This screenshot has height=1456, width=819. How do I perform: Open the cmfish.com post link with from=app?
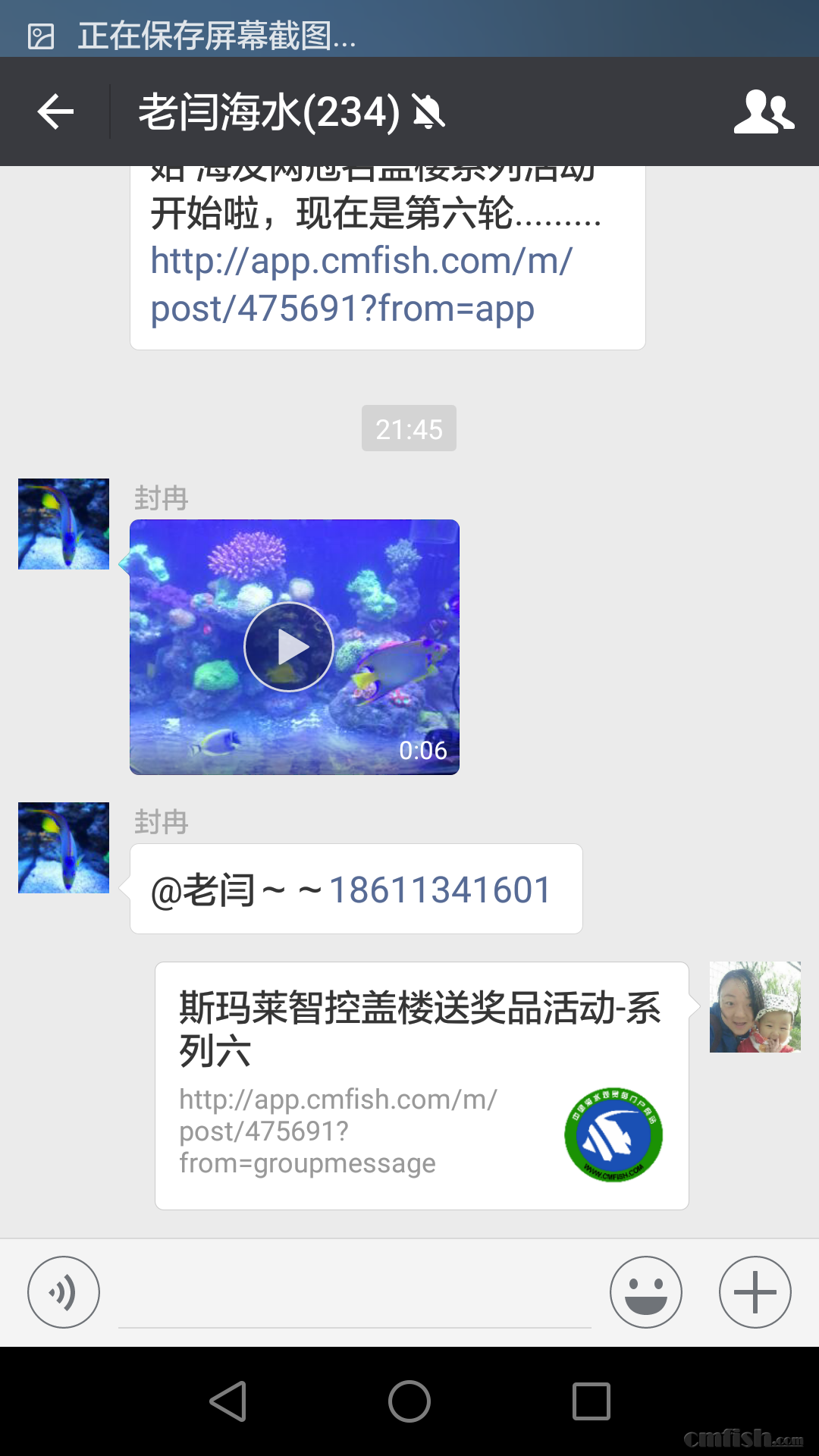tap(361, 284)
